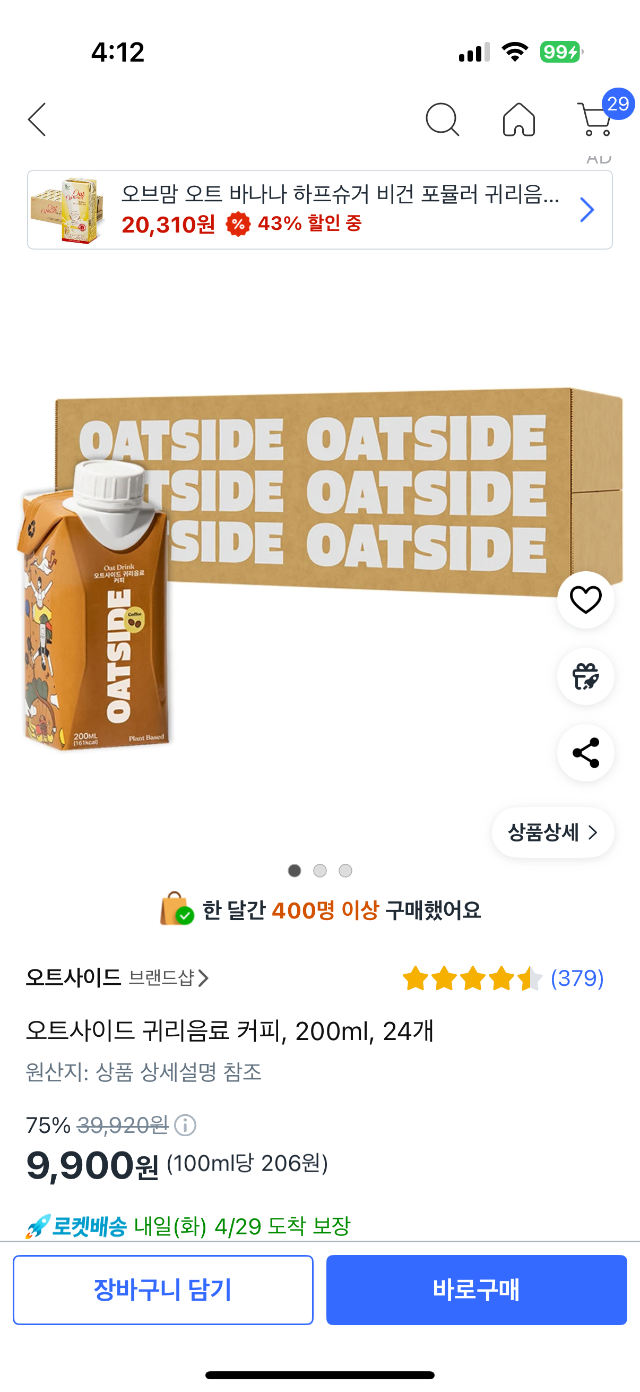View the 379 reviews rating
640x1392 pixels.
coord(503,978)
